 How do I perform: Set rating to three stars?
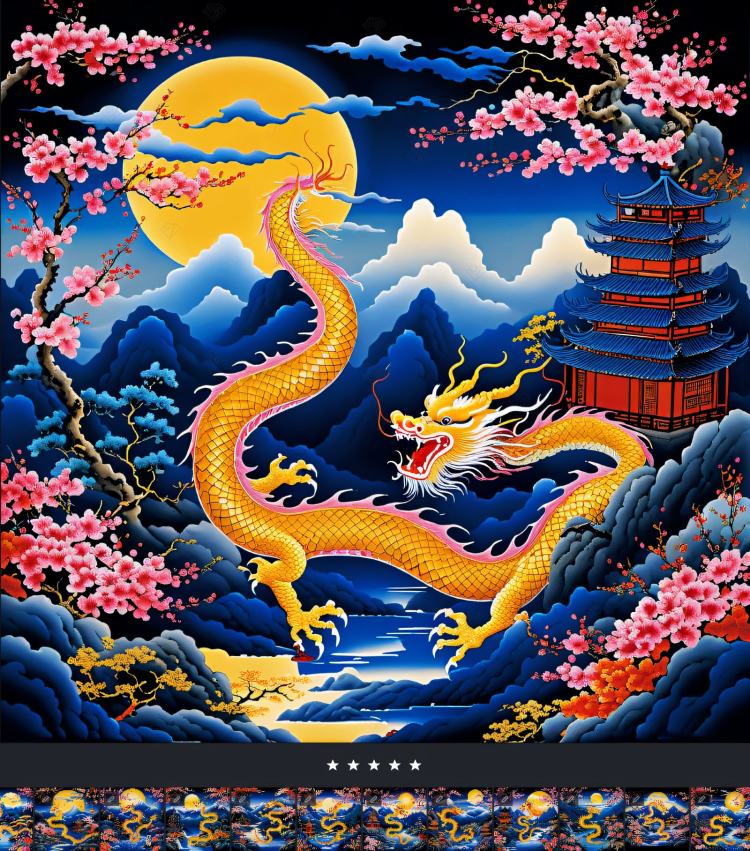374,765
